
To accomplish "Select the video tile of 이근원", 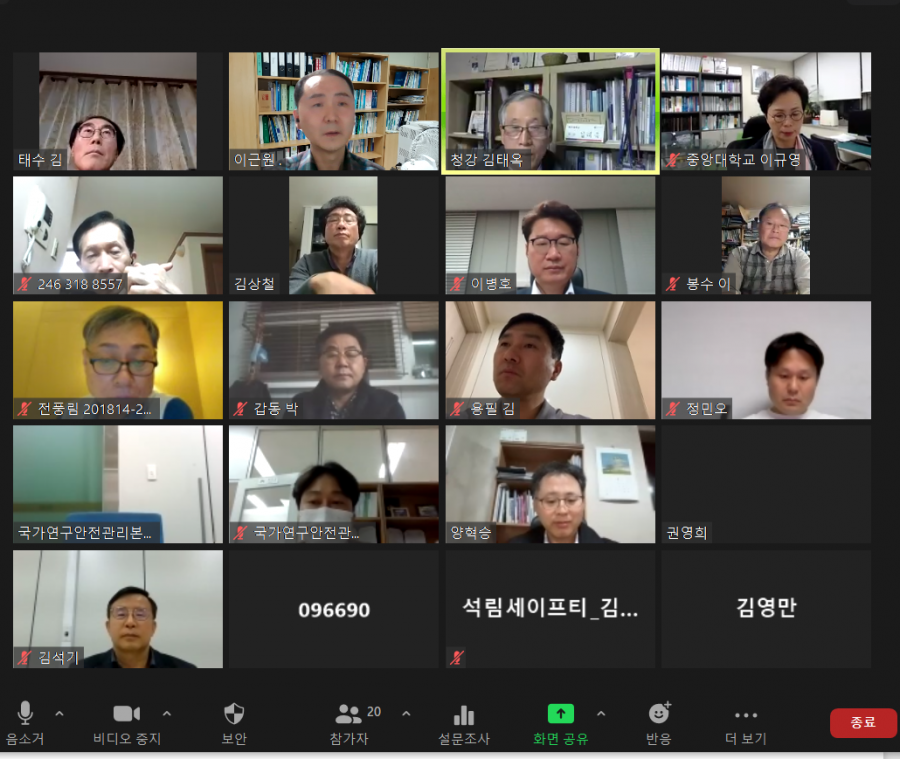I will 333,111.
